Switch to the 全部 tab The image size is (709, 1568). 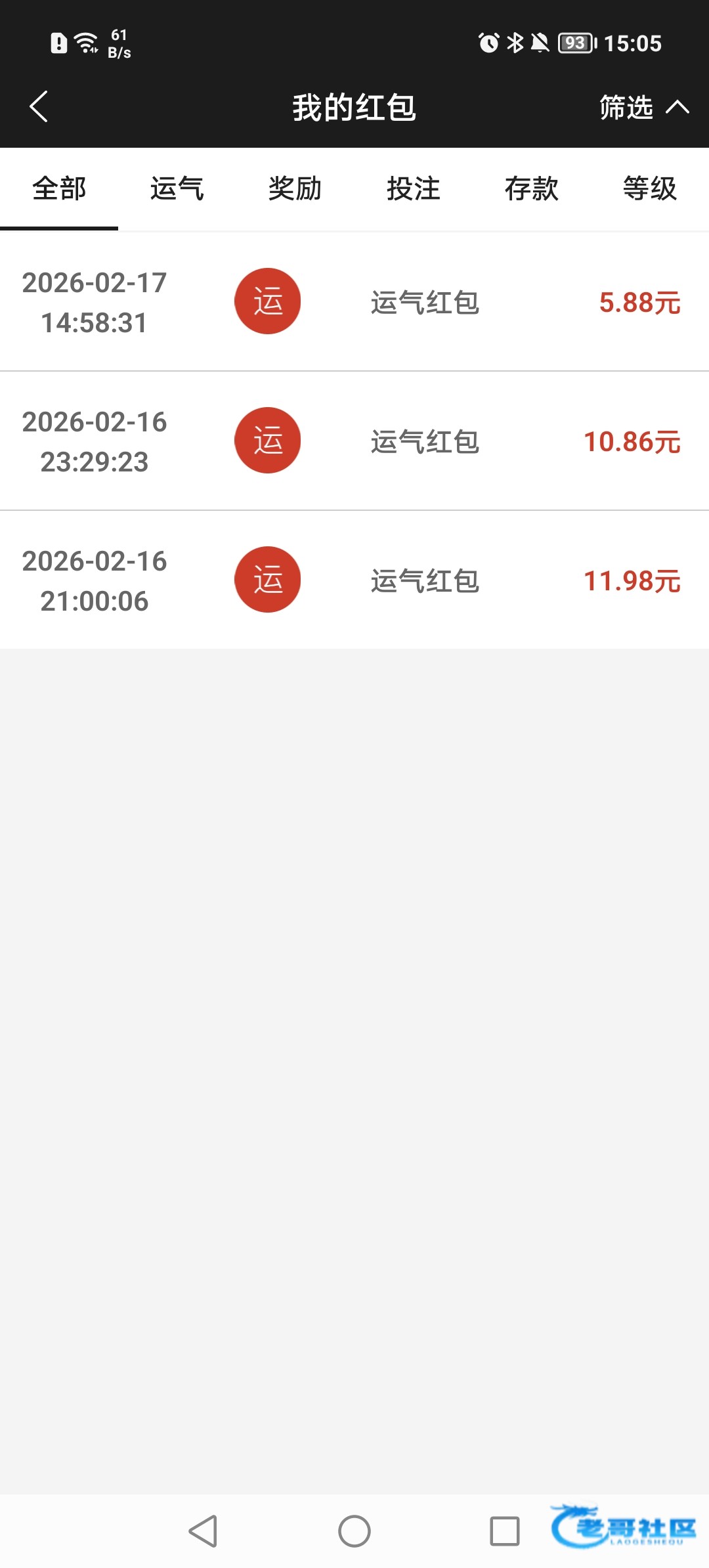tap(59, 189)
